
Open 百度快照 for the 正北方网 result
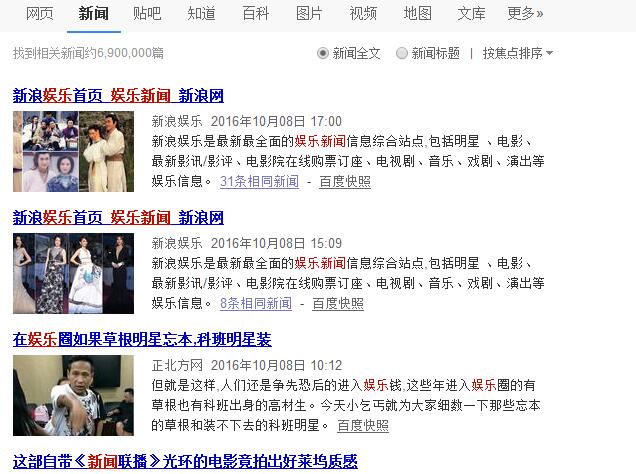[x=363, y=425]
